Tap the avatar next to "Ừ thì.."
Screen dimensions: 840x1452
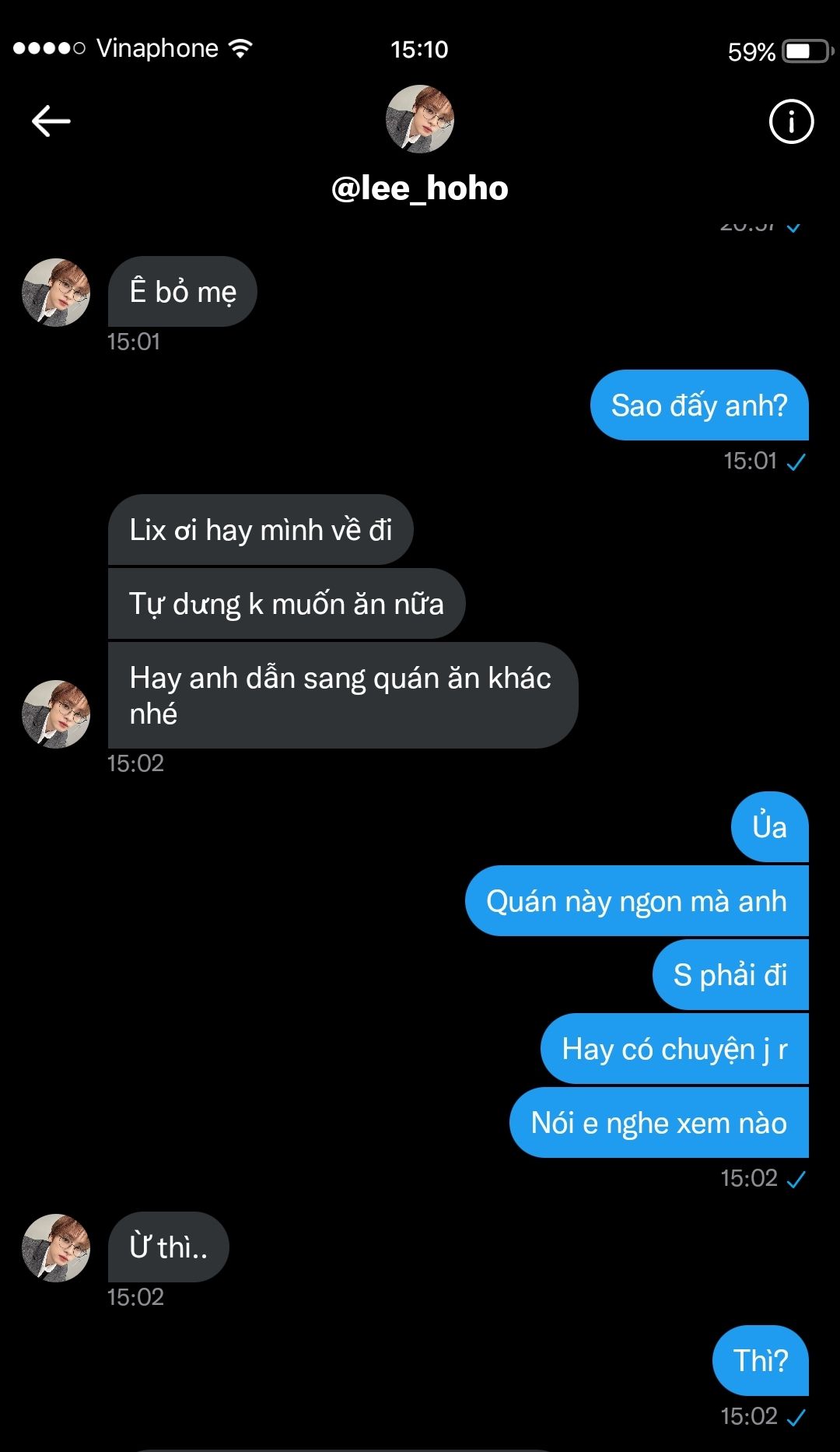click(x=56, y=1248)
